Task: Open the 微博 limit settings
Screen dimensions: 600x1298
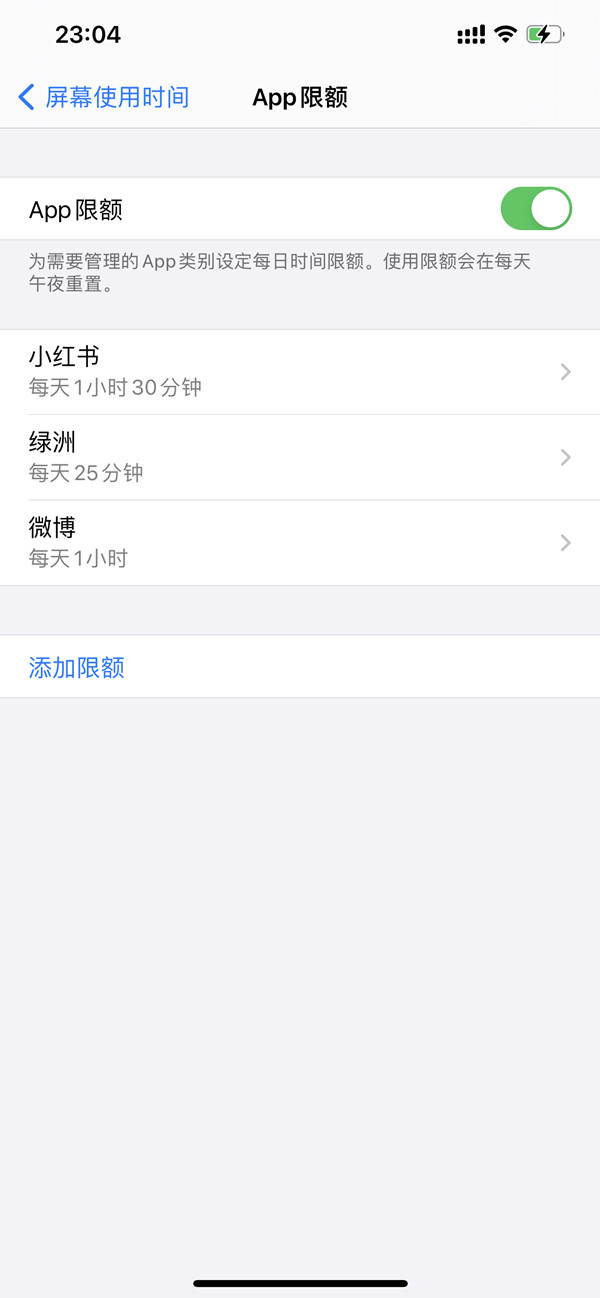Action: 300,543
